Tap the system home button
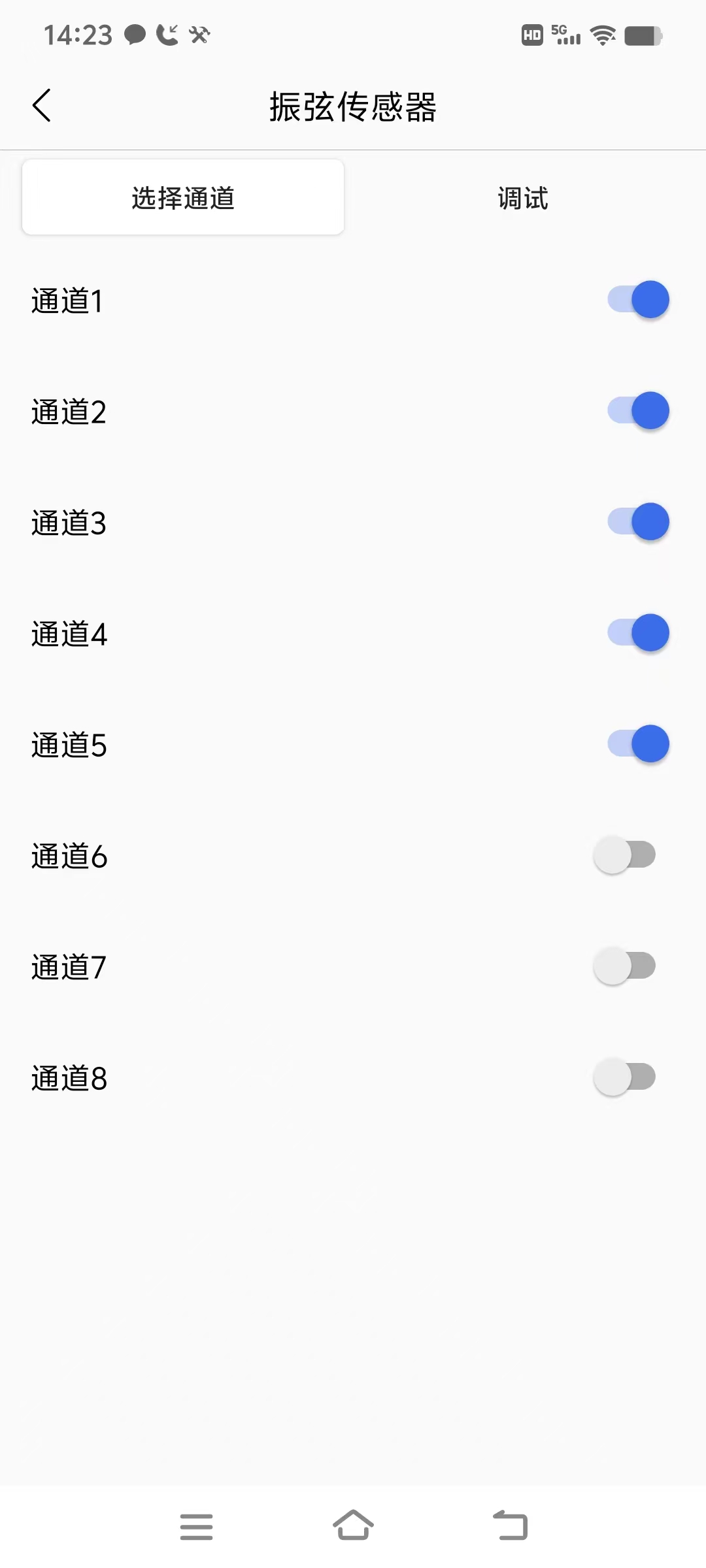 coord(353,1526)
